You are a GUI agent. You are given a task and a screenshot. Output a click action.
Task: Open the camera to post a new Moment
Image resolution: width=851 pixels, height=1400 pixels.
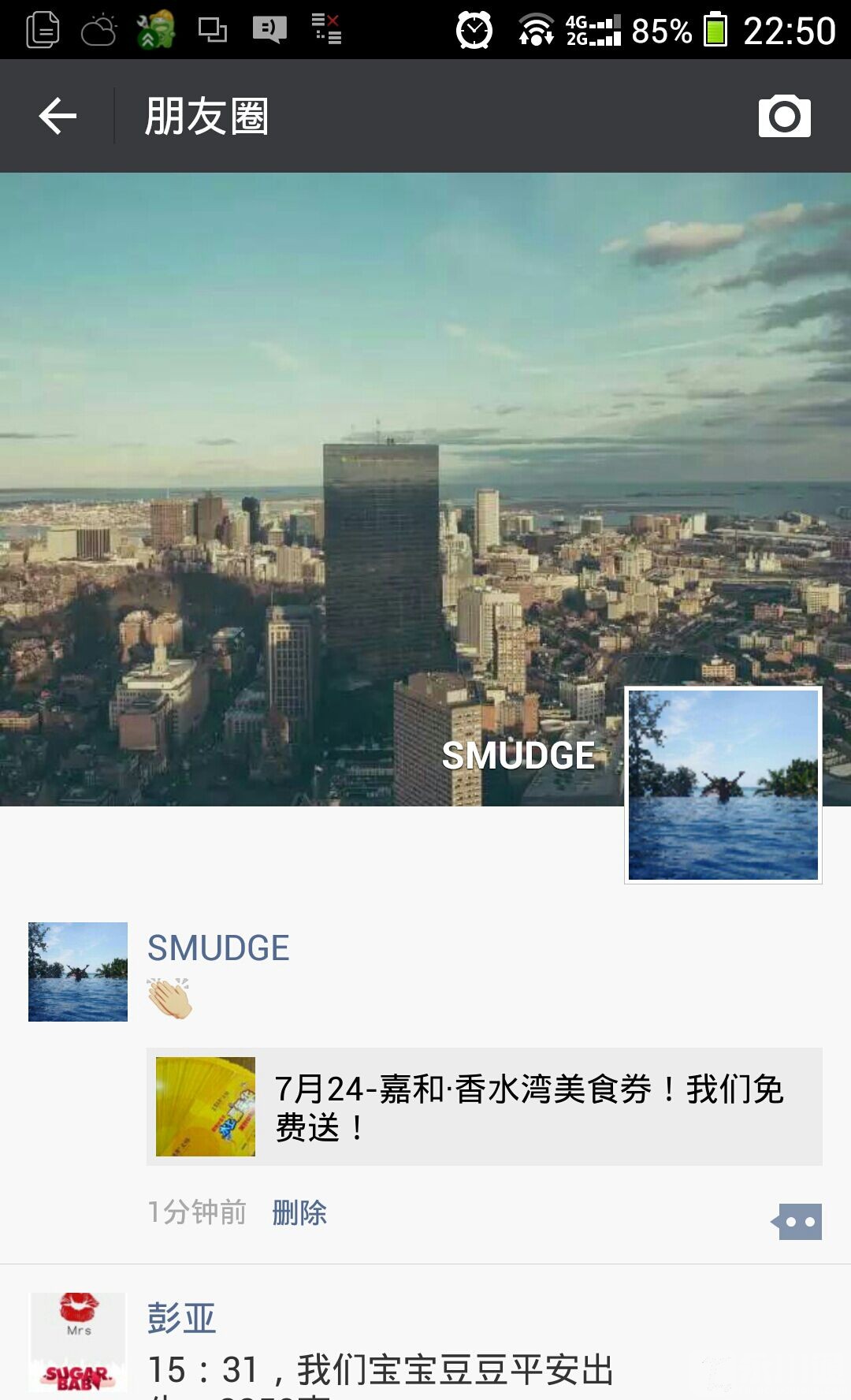[785, 116]
